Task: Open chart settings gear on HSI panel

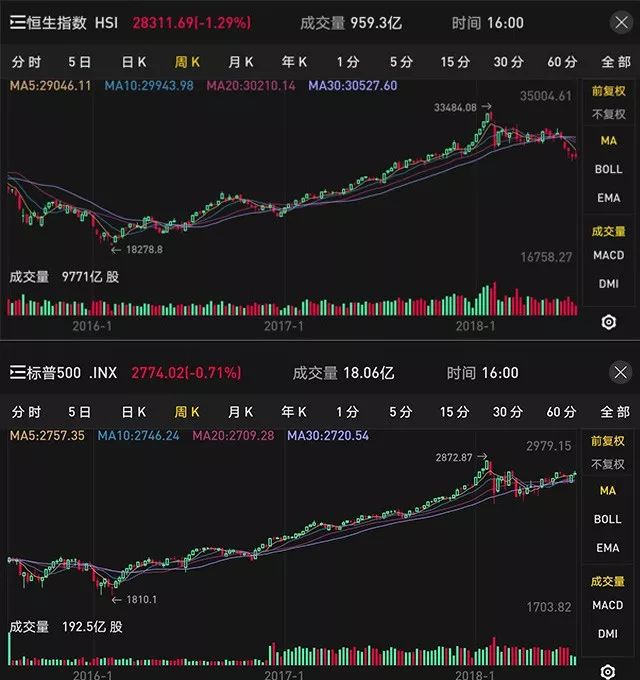Action: (609, 322)
